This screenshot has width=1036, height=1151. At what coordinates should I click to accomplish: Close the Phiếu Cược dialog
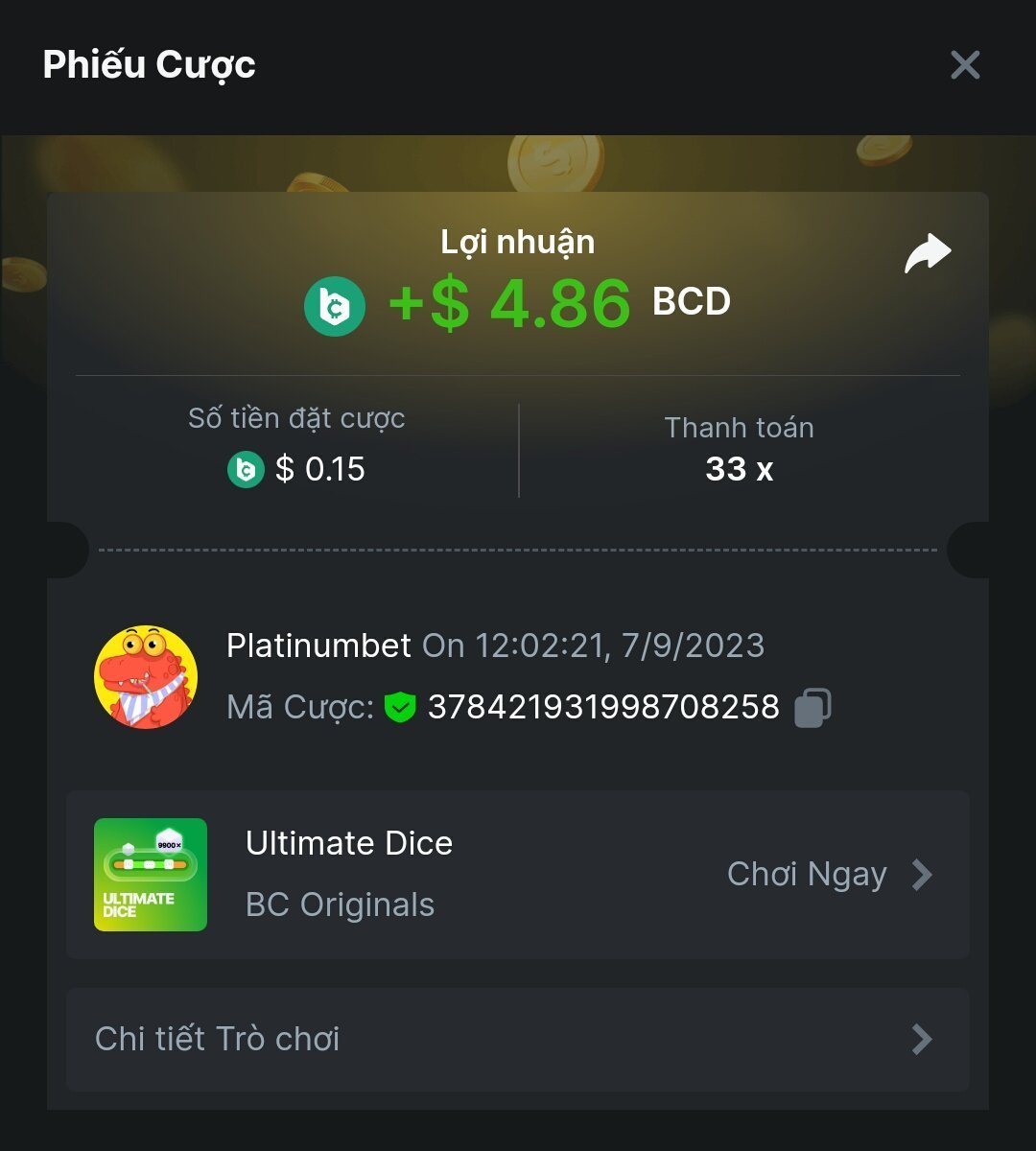(x=964, y=65)
